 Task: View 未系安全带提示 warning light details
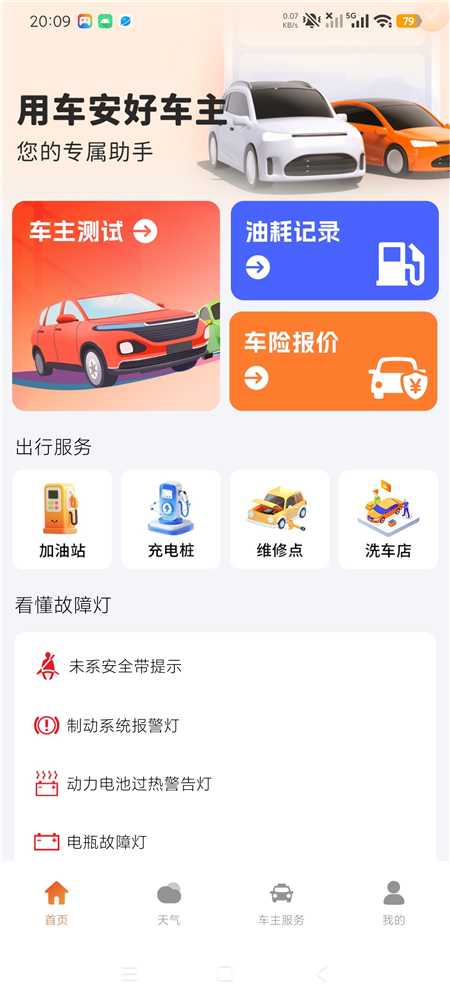(x=225, y=666)
